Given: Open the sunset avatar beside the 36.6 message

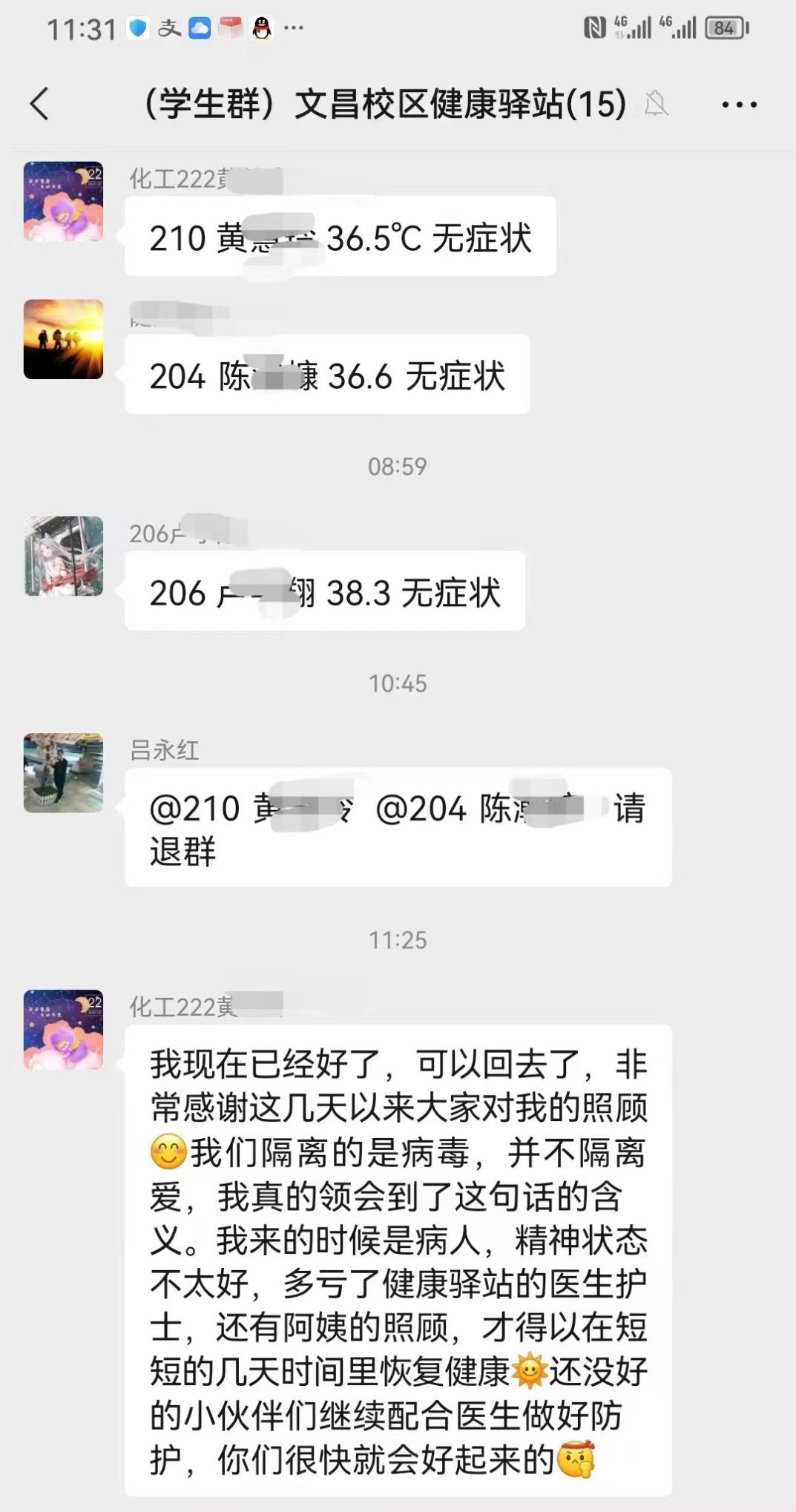Looking at the screenshot, I should pos(64,340).
